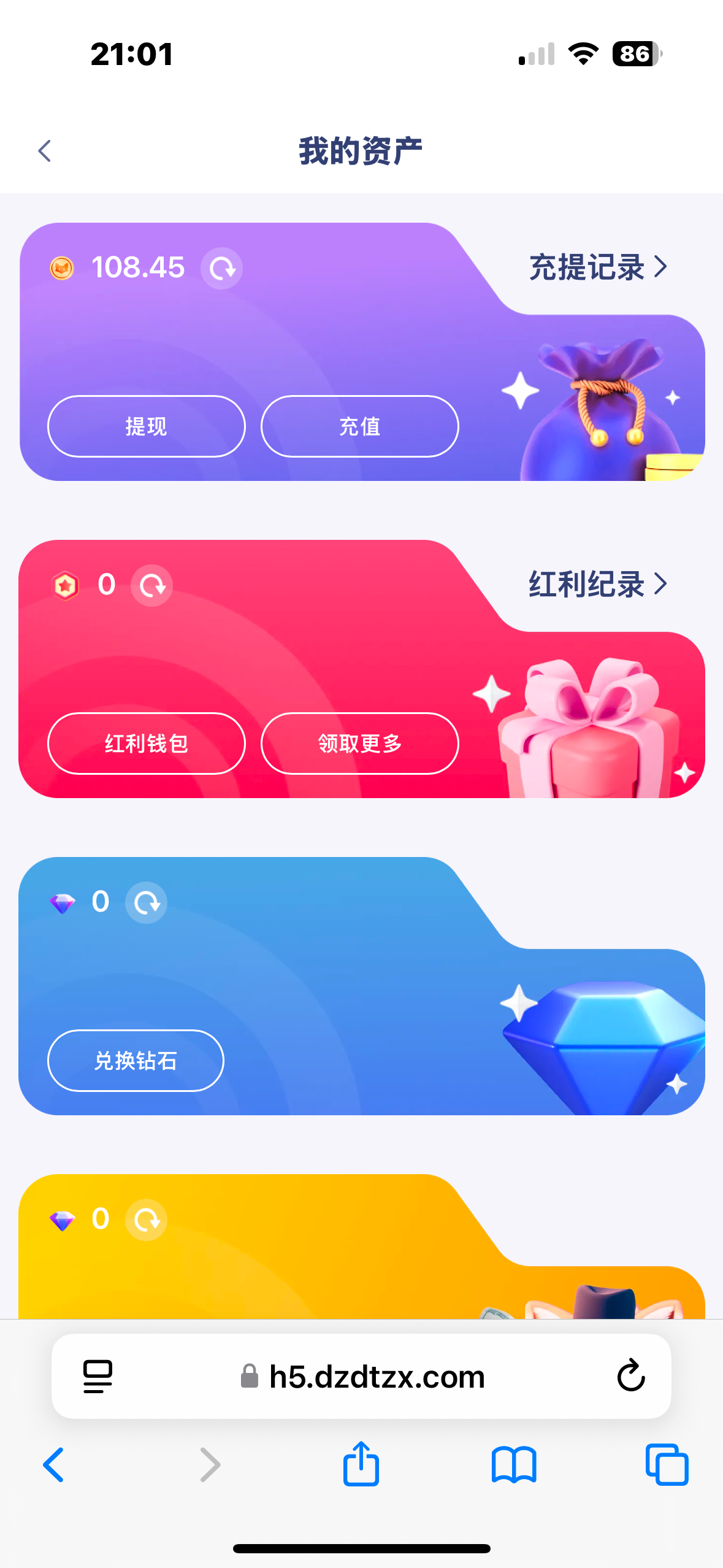This screenshot has height=1568, width=723.
Task: Tap 兑换钻石 button
Action: point(136,1061)
